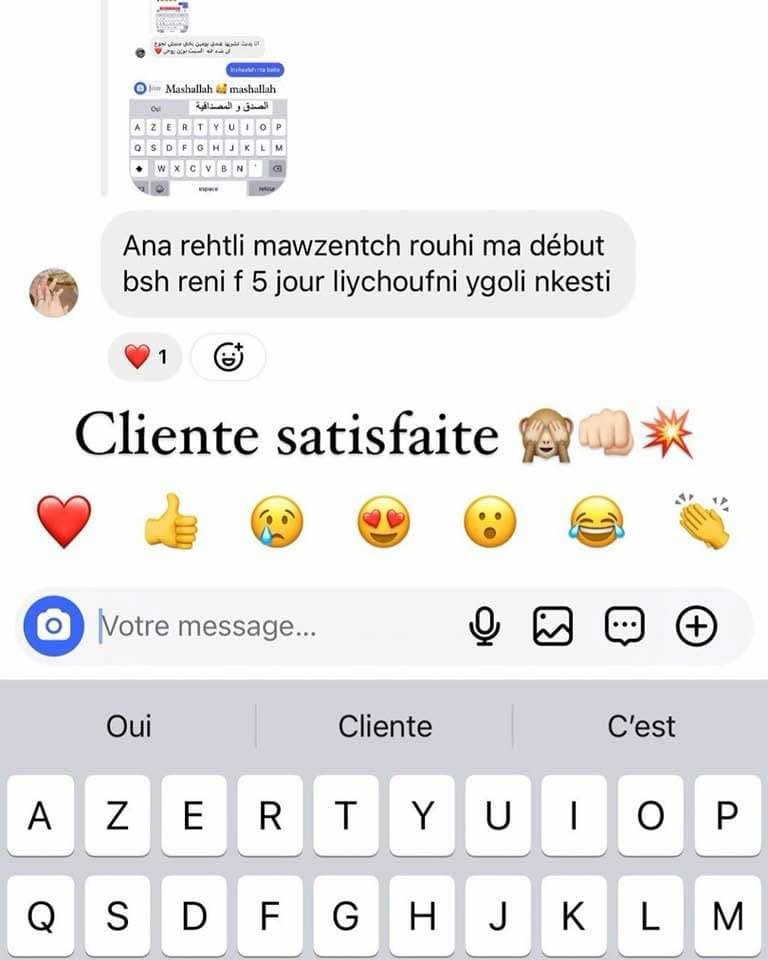Tap the plus icon for more options
The height and width of the screenshot is (960, 768).
click(697, 627)
